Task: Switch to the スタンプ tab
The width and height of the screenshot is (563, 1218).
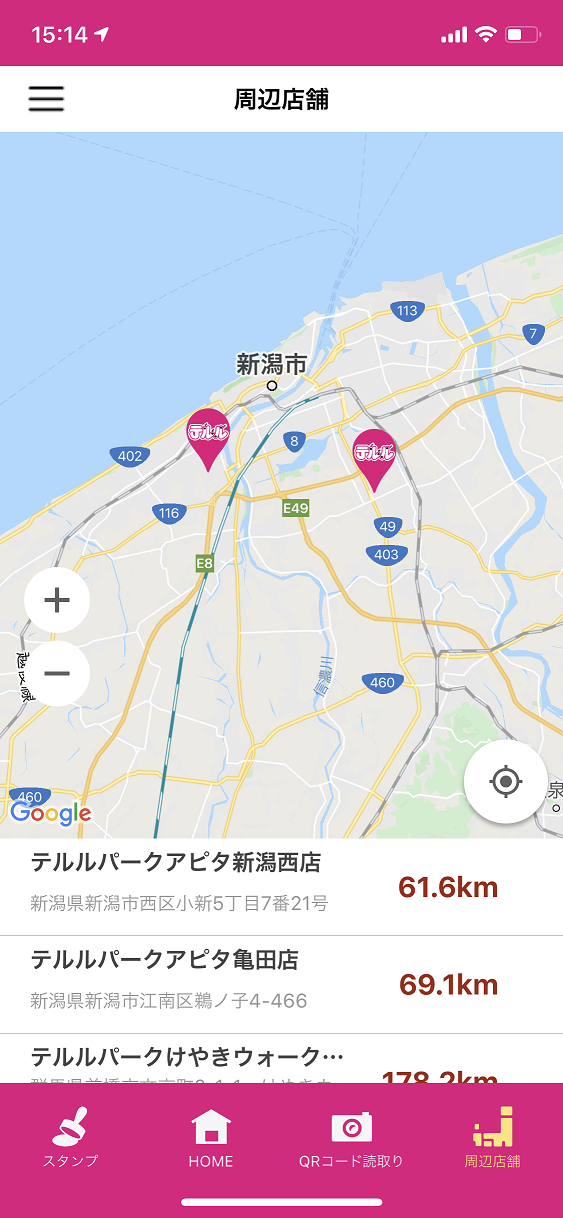Action: (71, 1138)
